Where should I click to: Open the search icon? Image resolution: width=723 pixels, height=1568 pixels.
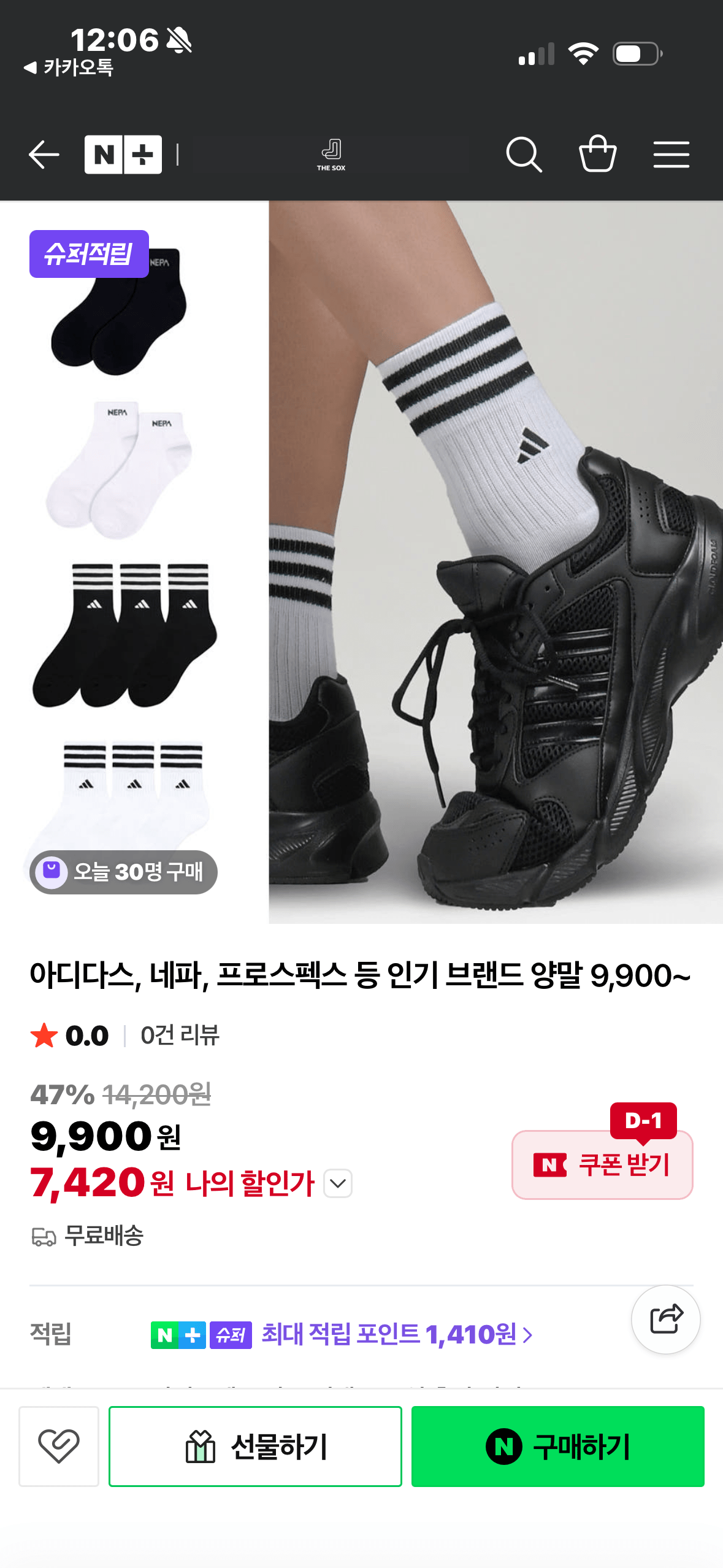coord(524,155)
